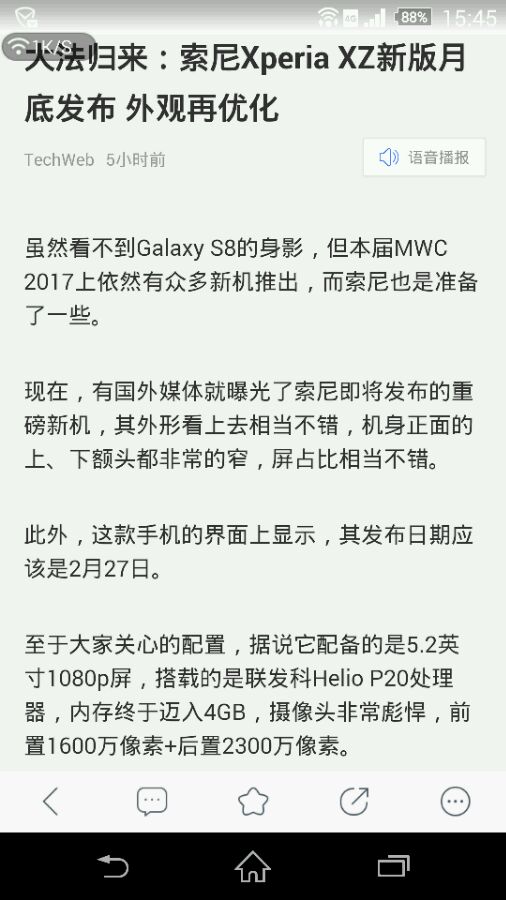Tap the system home button
The width and height of the screenshot is (506, 900).
click(x=253, y=866)
